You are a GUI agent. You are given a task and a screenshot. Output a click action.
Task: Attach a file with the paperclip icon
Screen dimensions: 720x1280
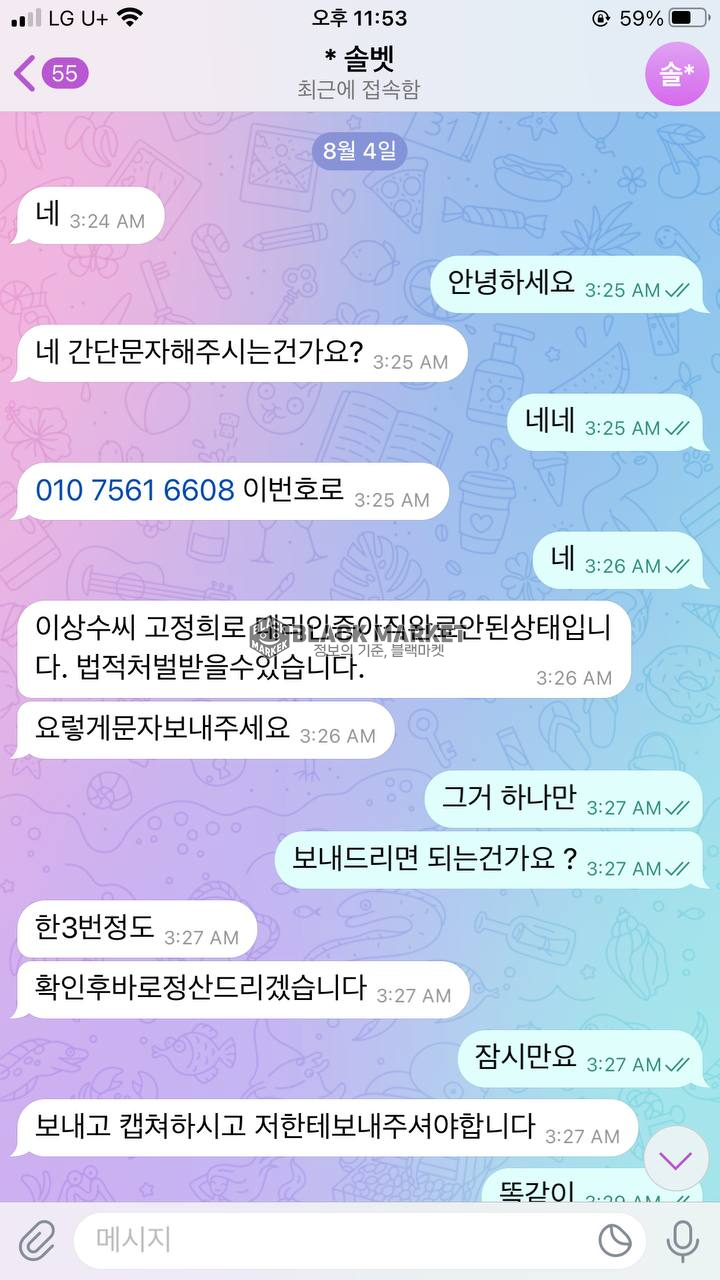[x=36, y=1240]
